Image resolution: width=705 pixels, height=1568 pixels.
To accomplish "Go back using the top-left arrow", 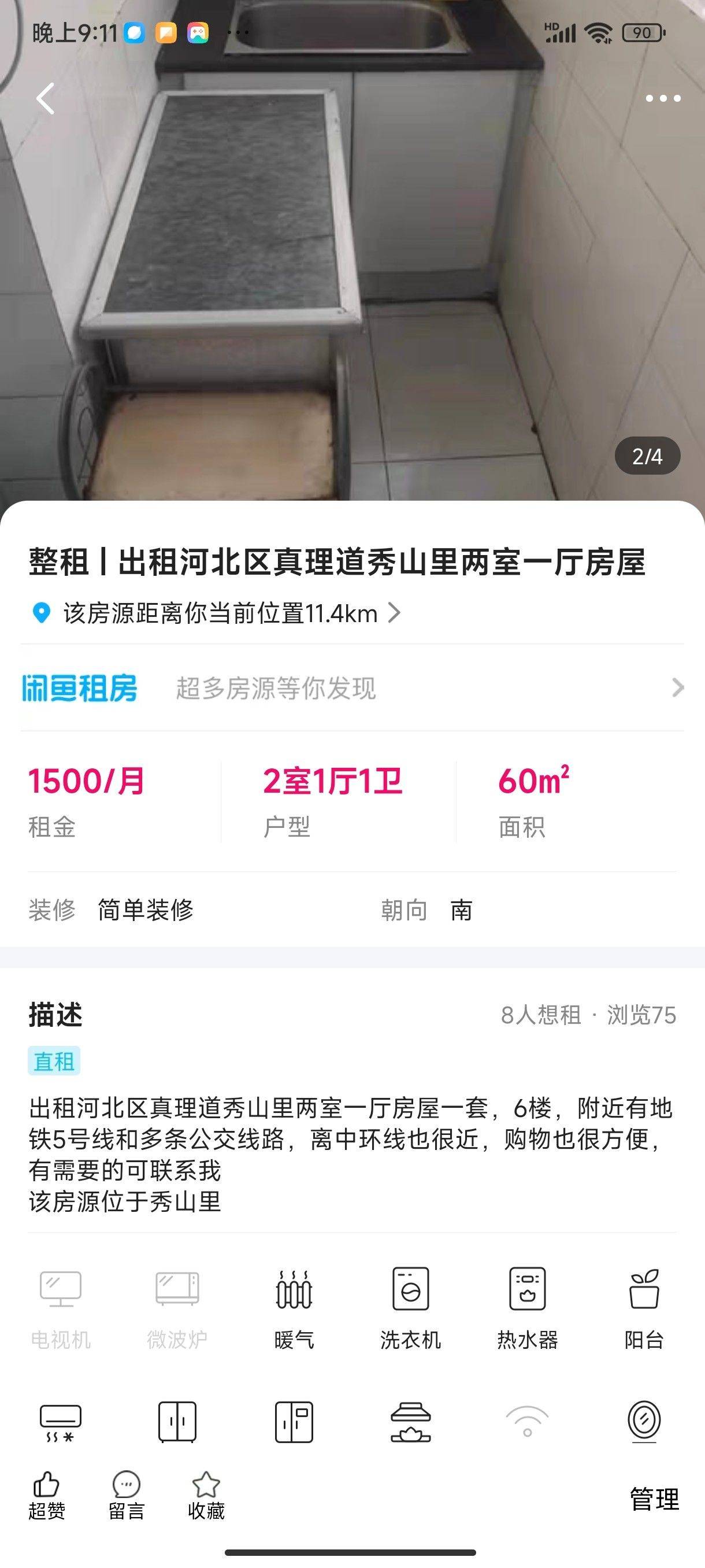I will (x=46, y=99).
